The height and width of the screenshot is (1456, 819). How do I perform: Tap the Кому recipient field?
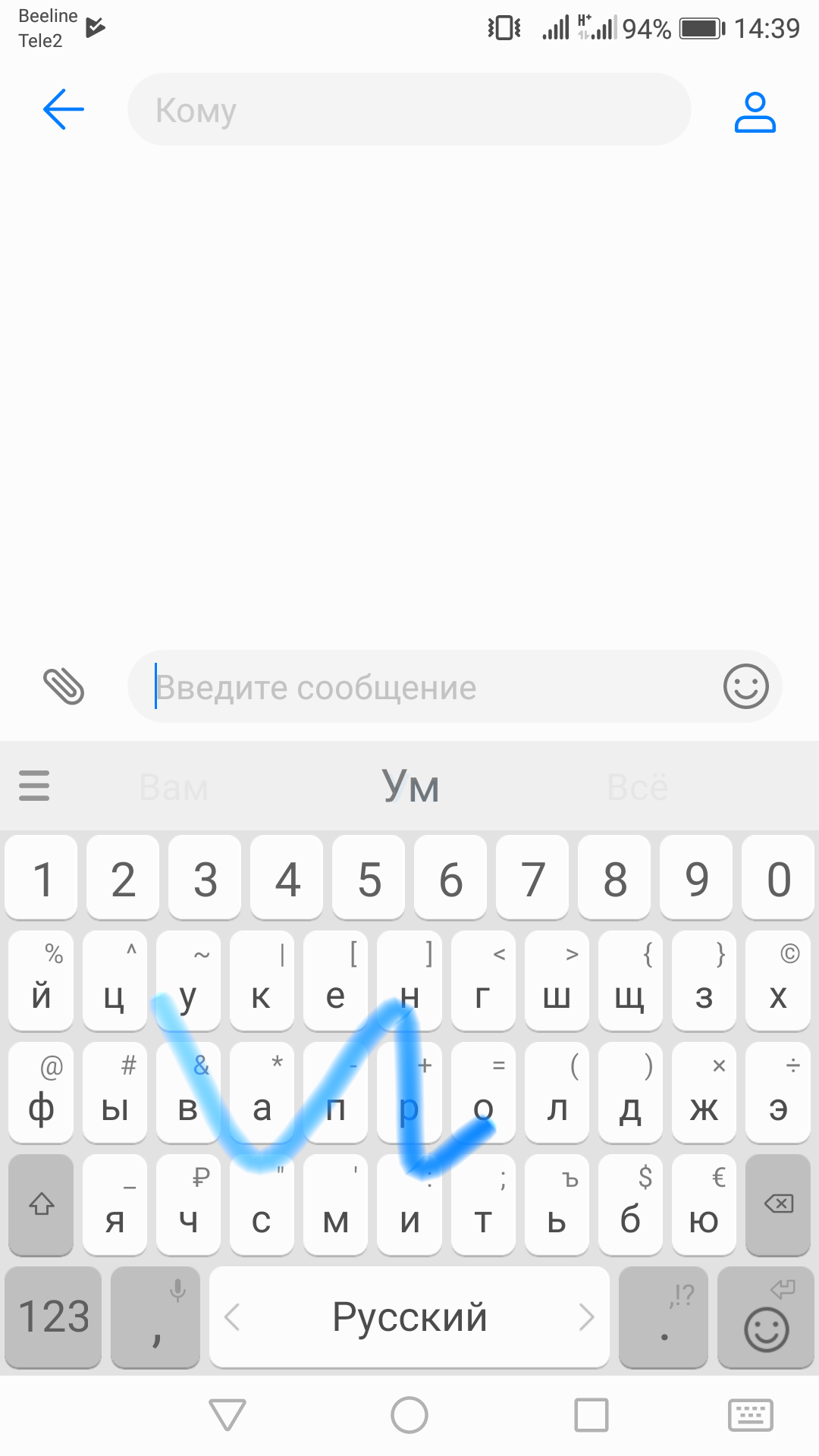pos(409,109)
